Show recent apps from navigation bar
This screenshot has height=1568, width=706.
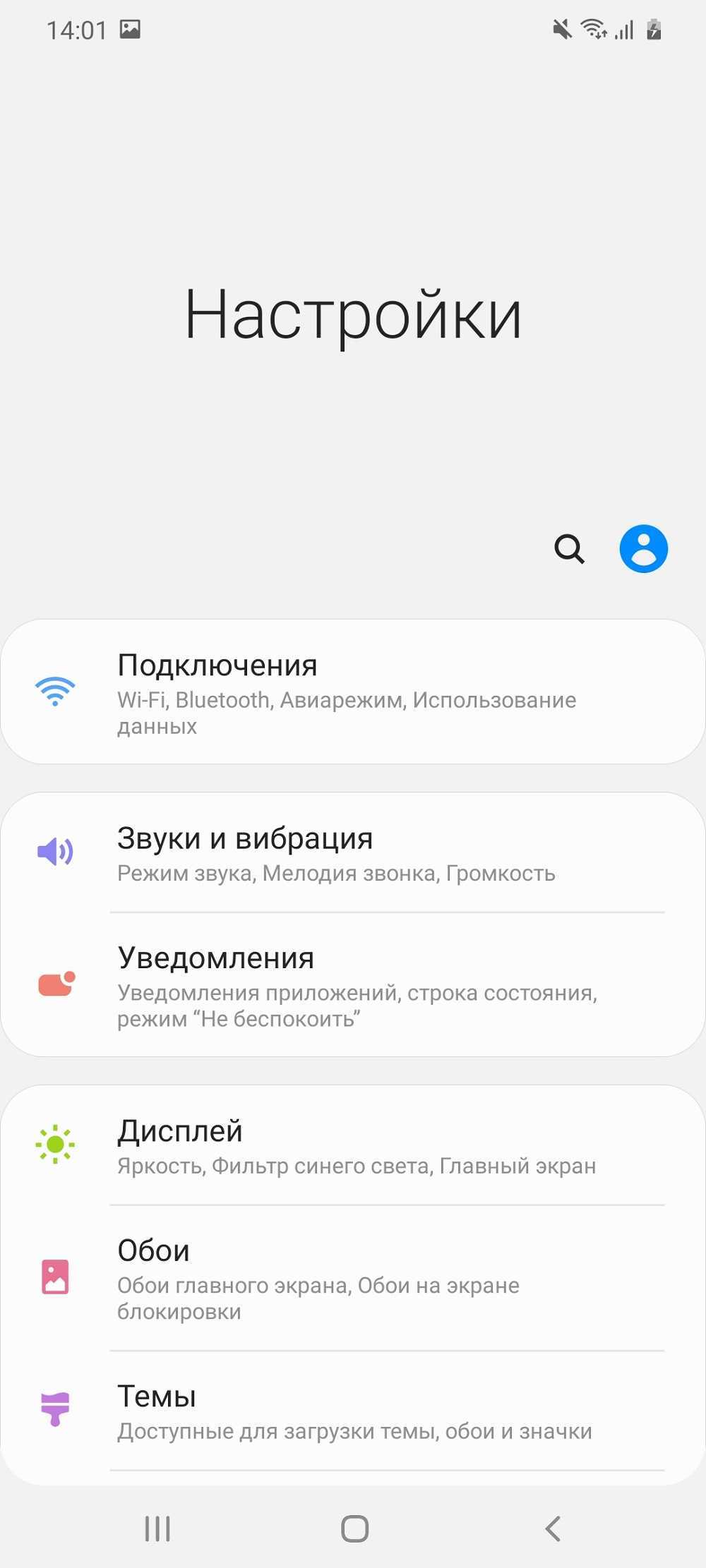(x=157, y=1529)
